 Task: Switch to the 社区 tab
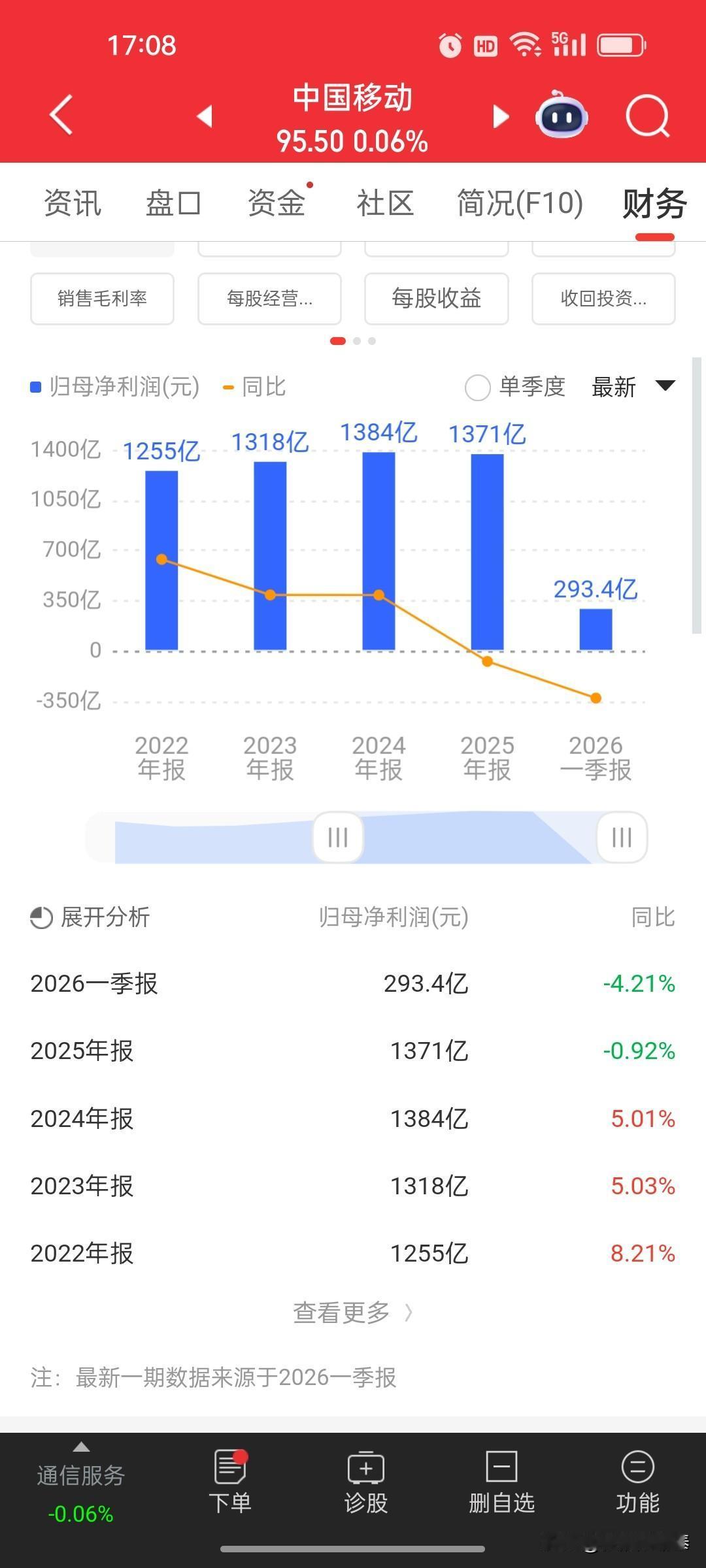[x=385, y=203]
